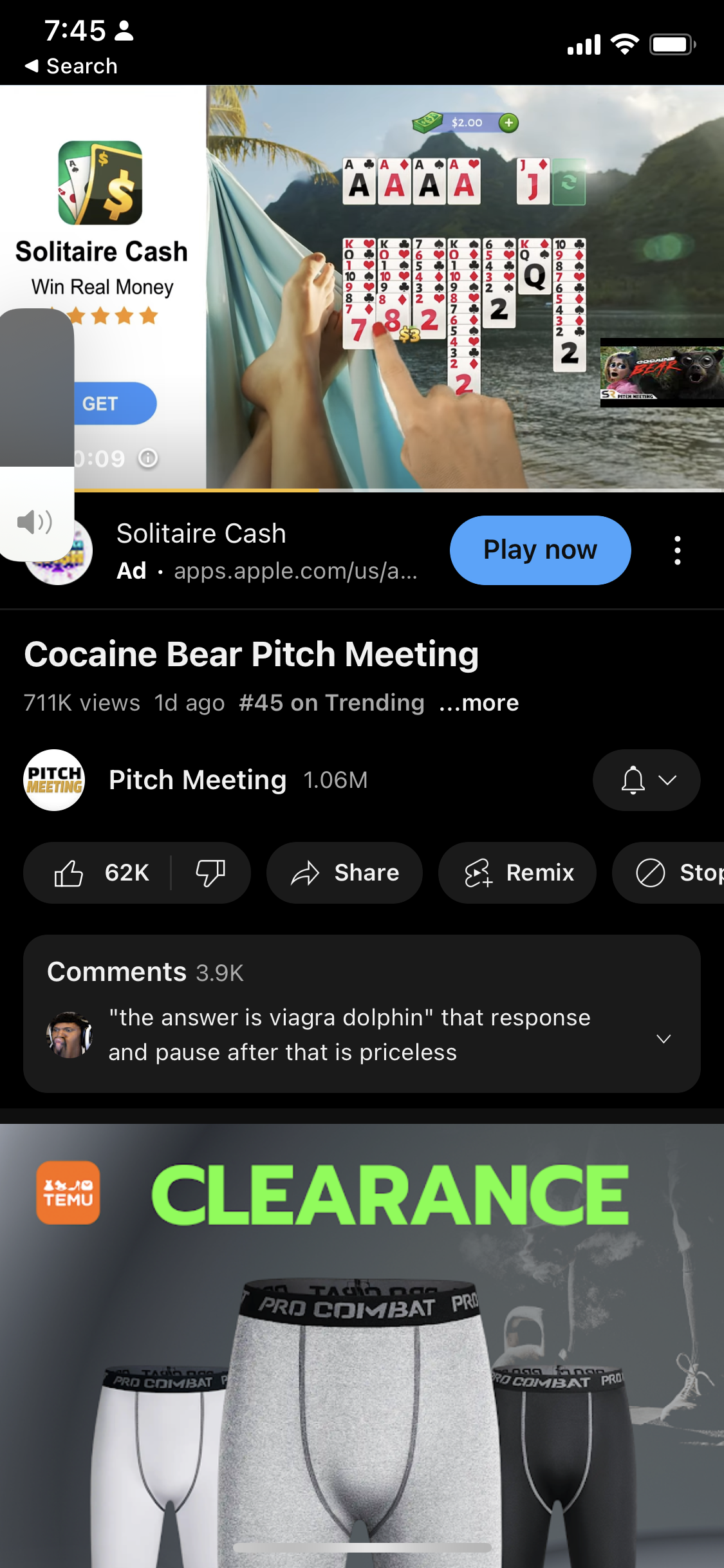Like the Cocaine Bear Pitch Meeting video
Viewport: 724px width, 1568px height.
click(100, 873)
